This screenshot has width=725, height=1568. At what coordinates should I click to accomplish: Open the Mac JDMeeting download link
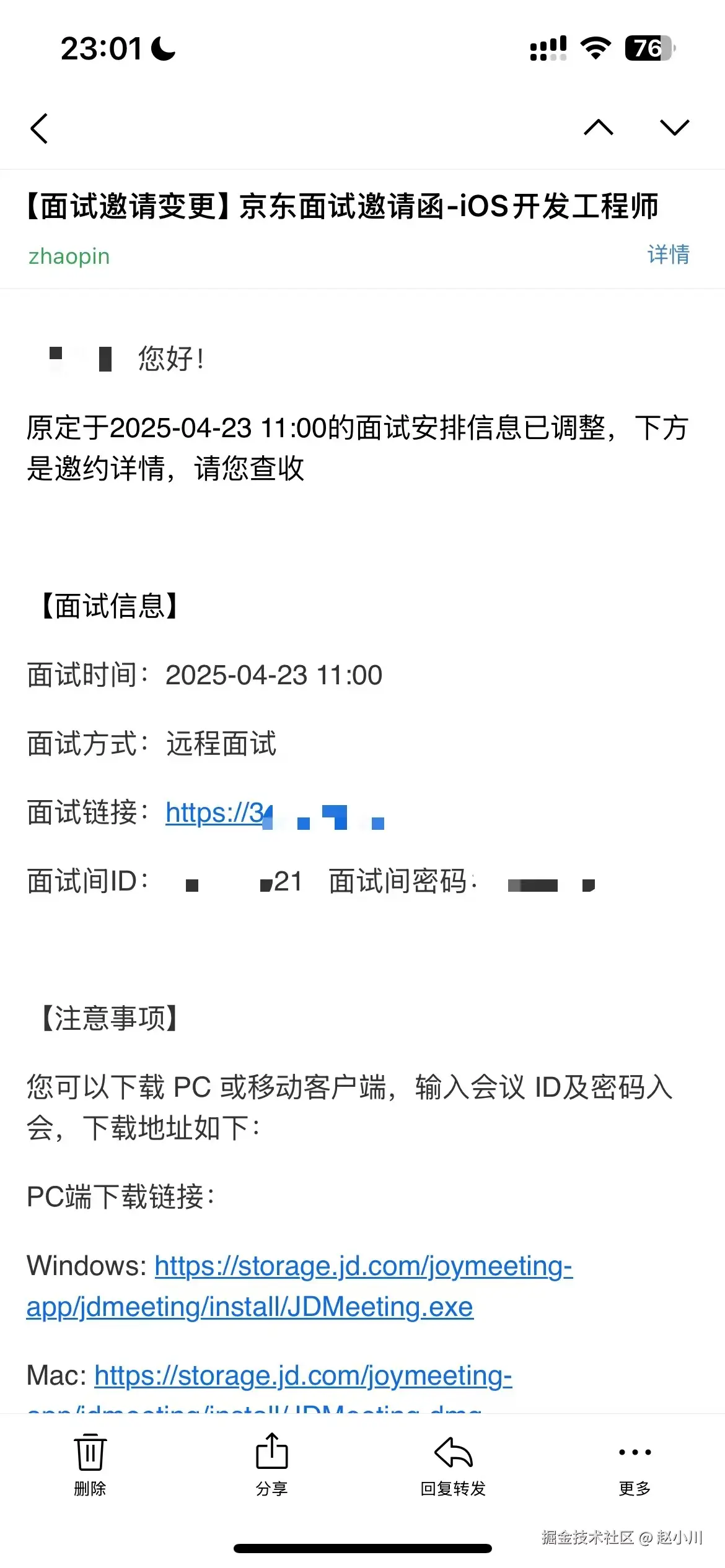pos(303,1376)
